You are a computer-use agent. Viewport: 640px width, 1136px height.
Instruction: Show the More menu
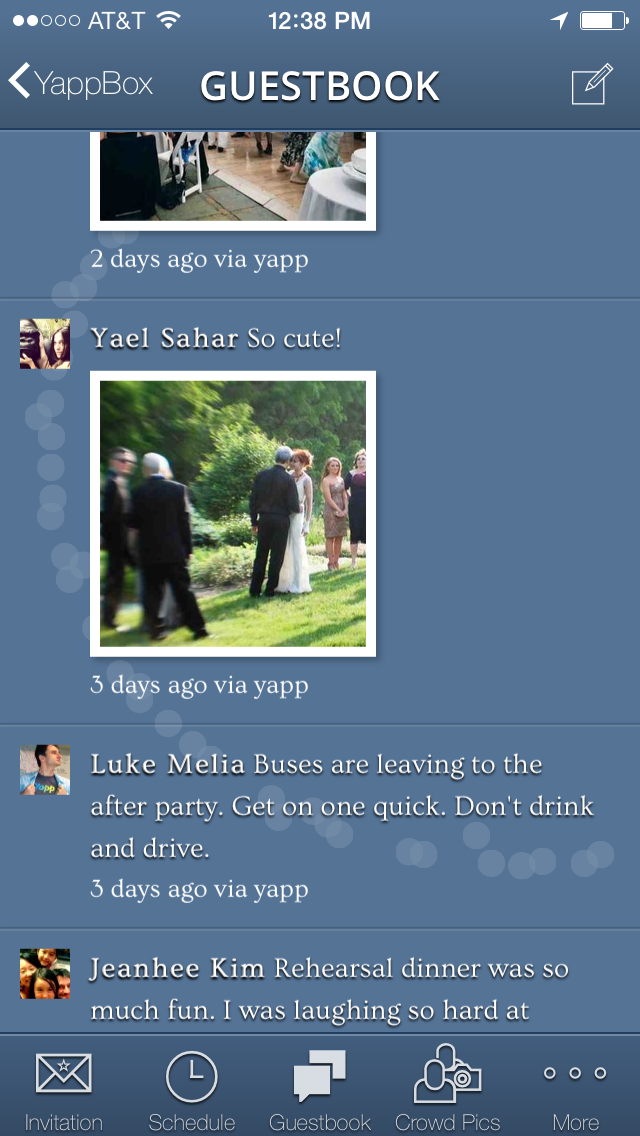(x=575, y=1088)
